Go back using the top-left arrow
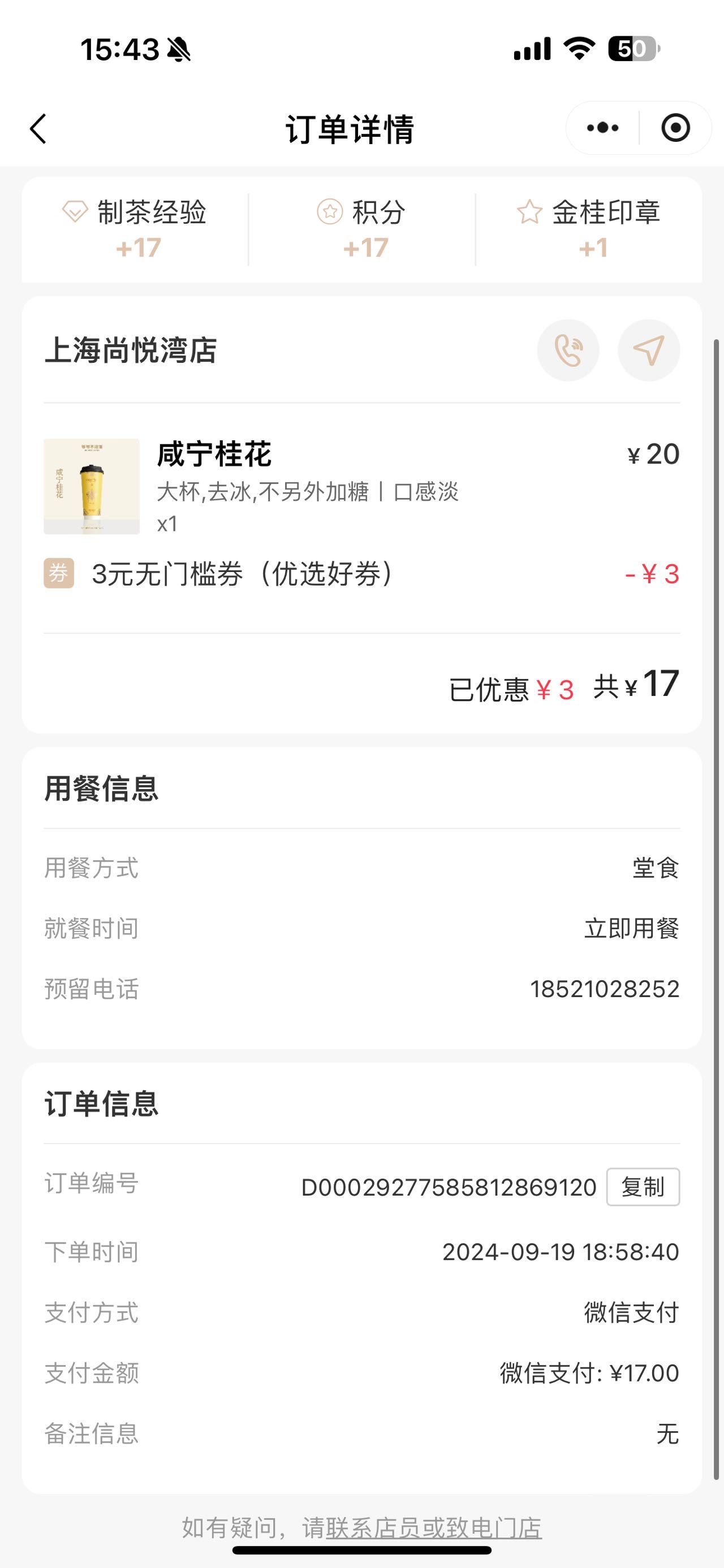 click(x=38, y=128)
